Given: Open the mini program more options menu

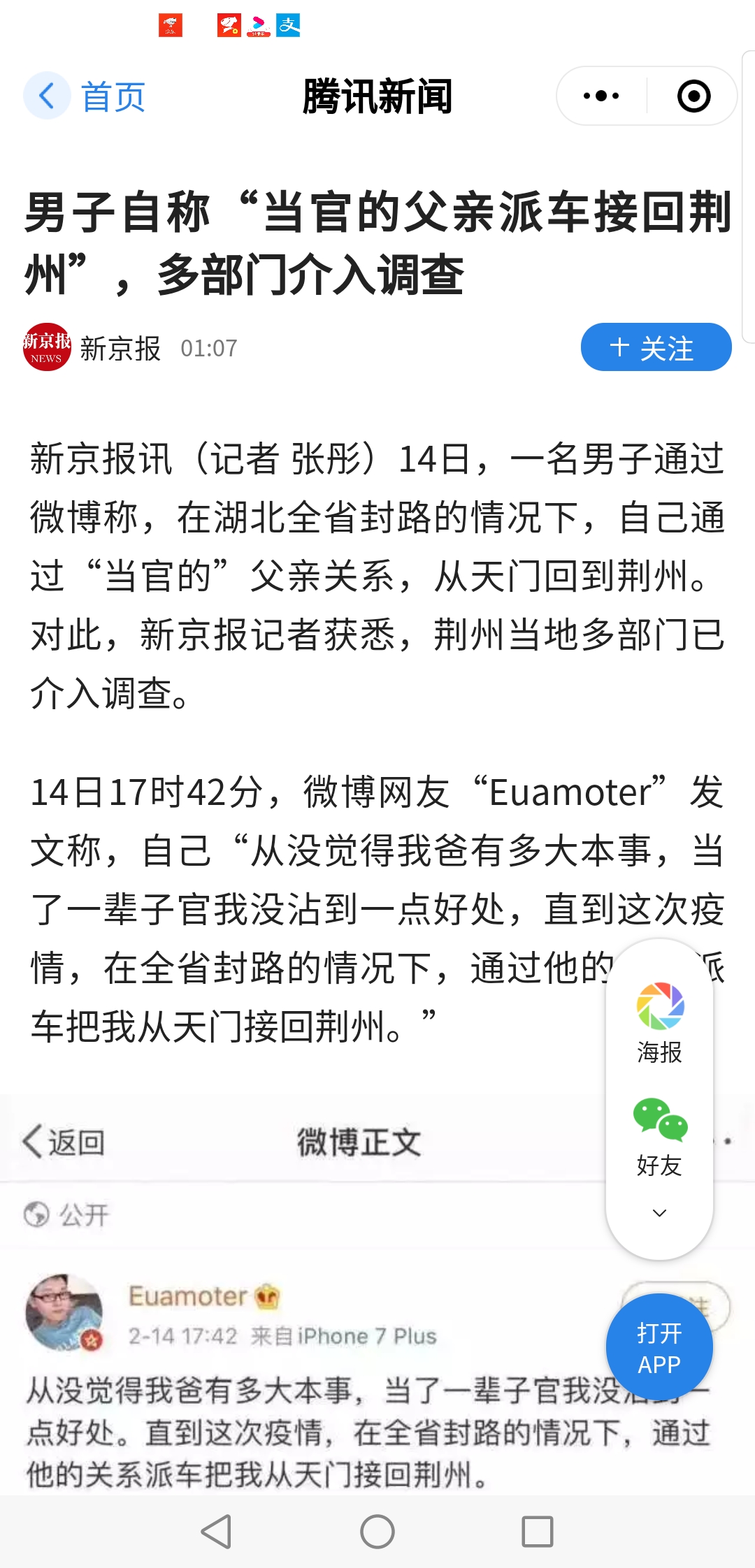Looking at the screenshot, I should pos(601,96).
